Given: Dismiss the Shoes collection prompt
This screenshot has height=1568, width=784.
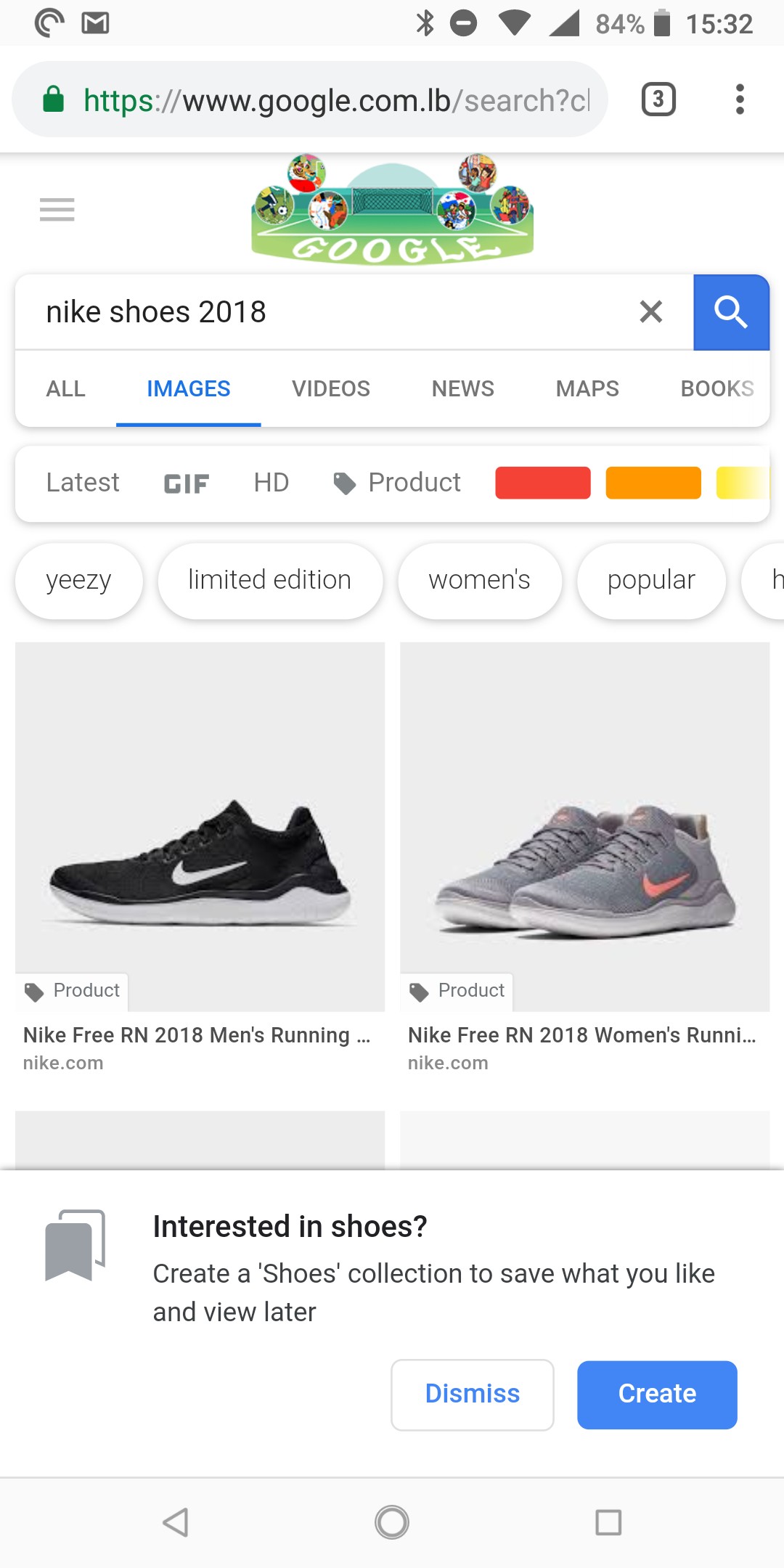Looking at the screenshot, I should [x=473, y=1395].
